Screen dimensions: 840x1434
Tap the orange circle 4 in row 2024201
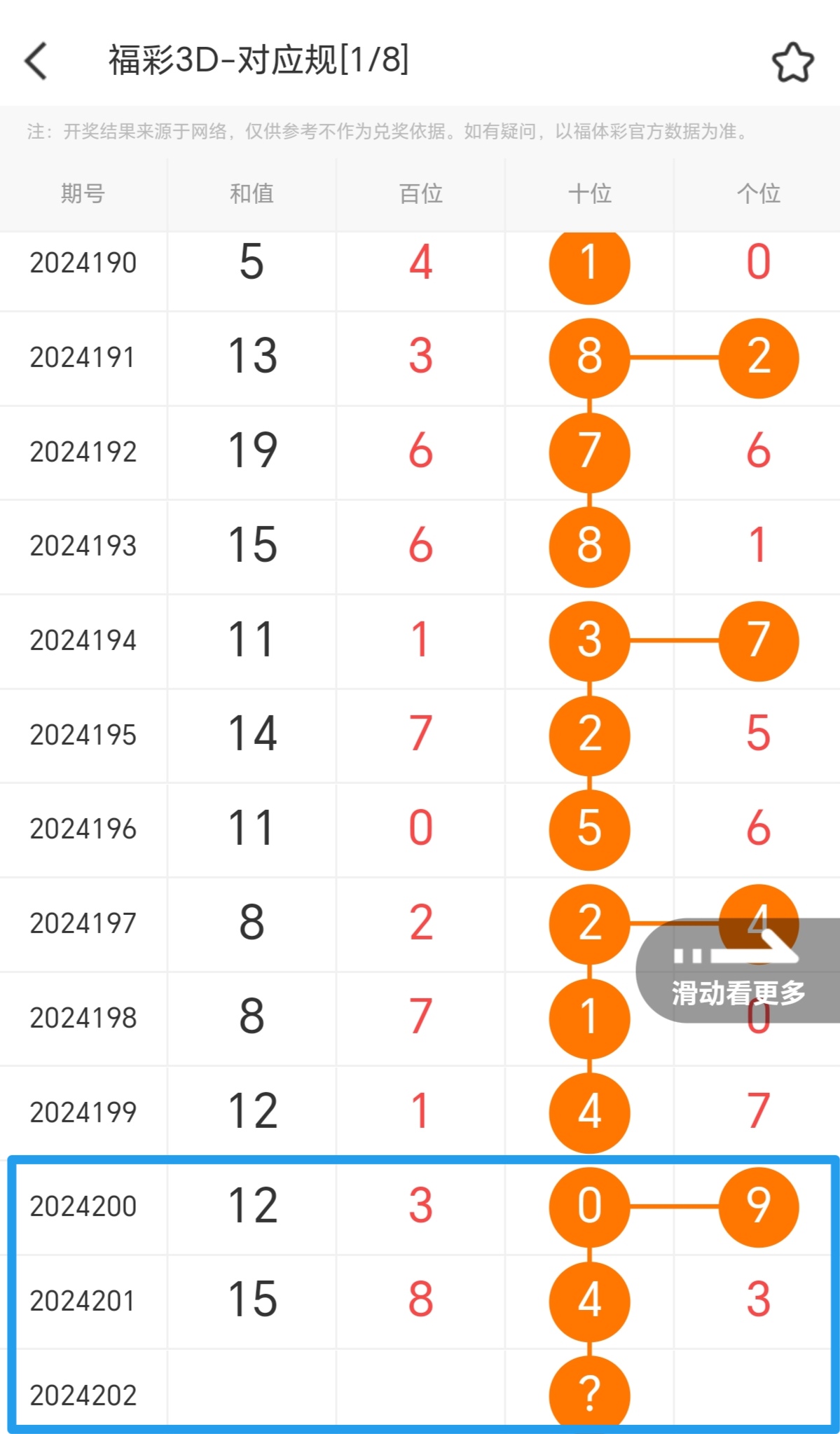(589, 1299)
